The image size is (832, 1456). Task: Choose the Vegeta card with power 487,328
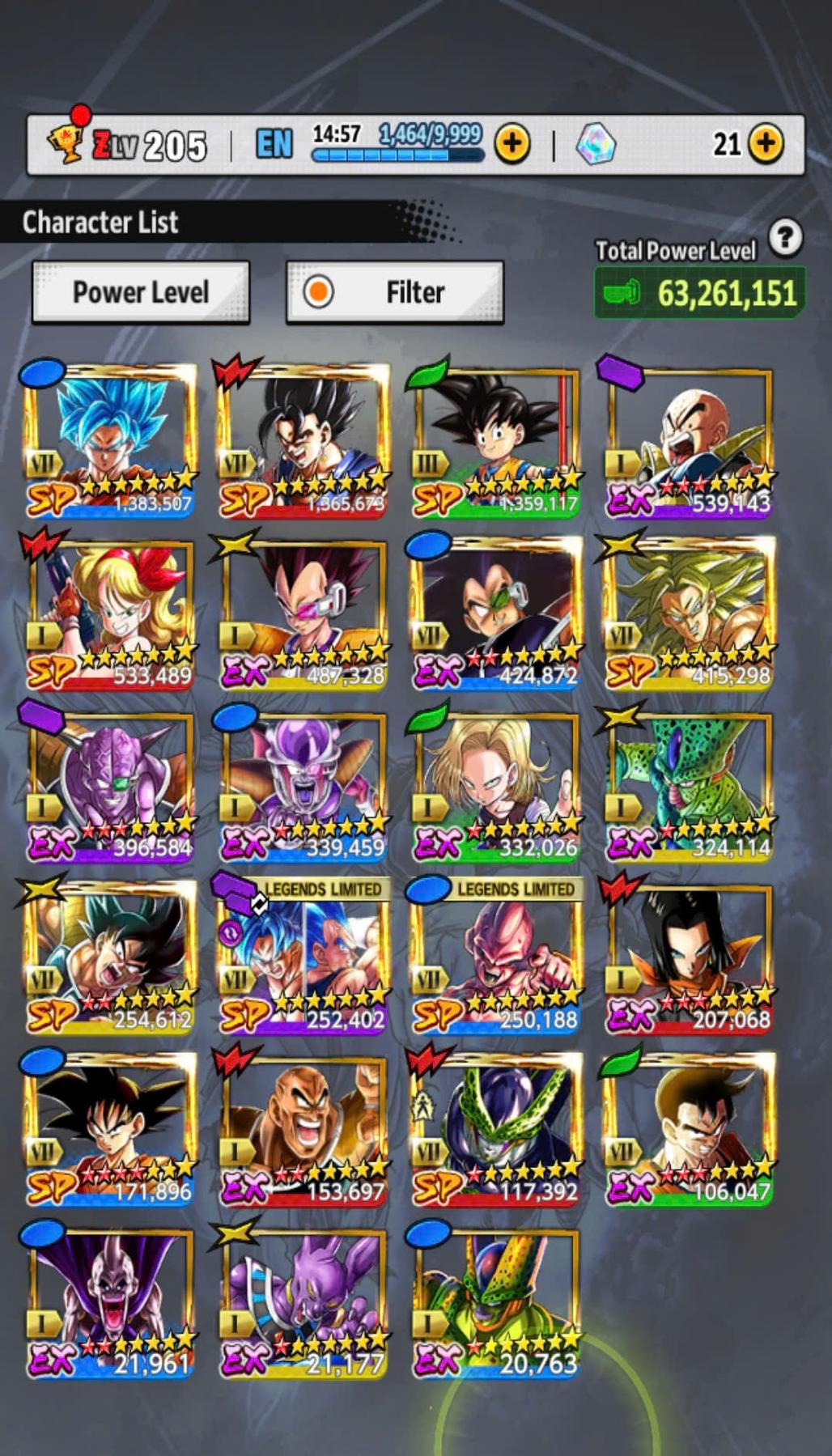(x=303, y=613)
